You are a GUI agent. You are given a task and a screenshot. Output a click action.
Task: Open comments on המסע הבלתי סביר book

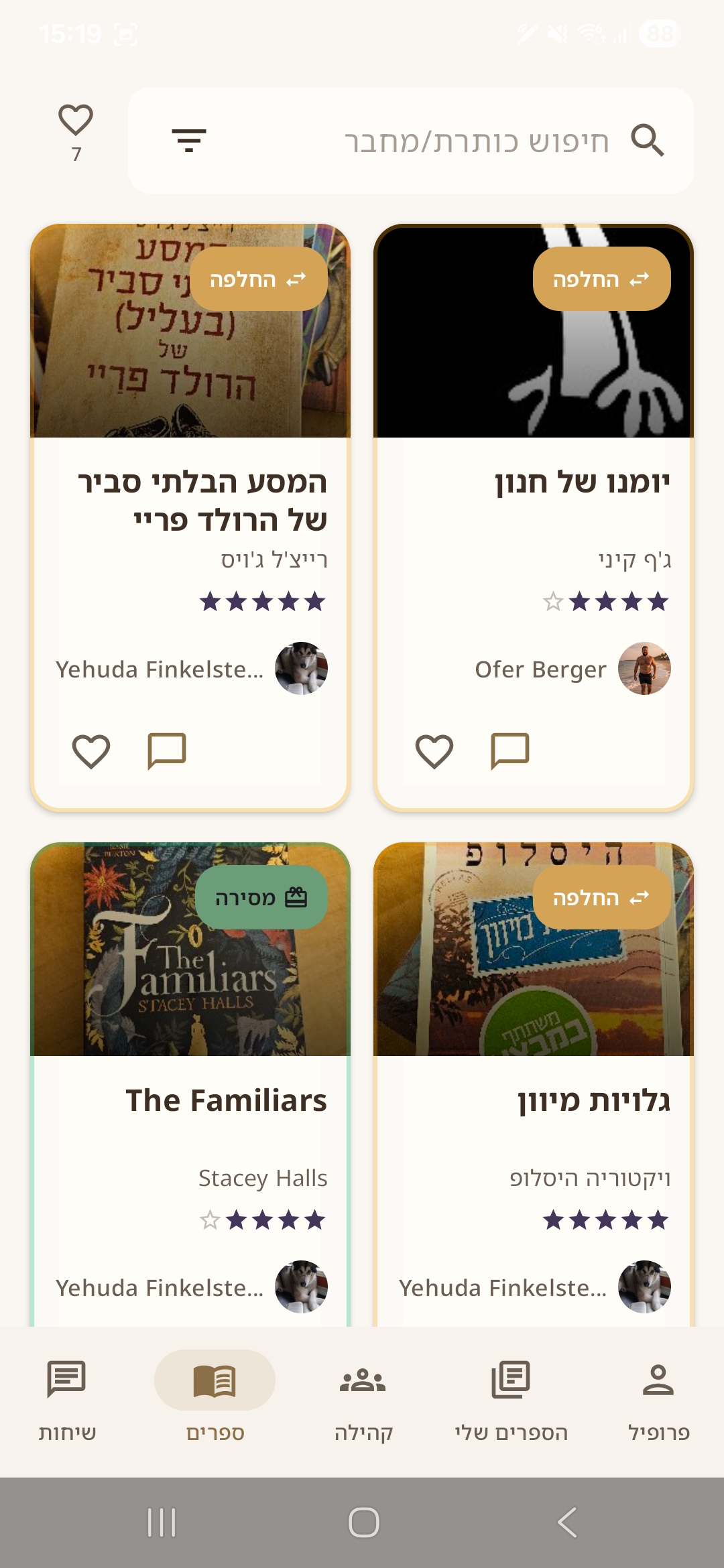pyautogui.click(x=166, y=752)
